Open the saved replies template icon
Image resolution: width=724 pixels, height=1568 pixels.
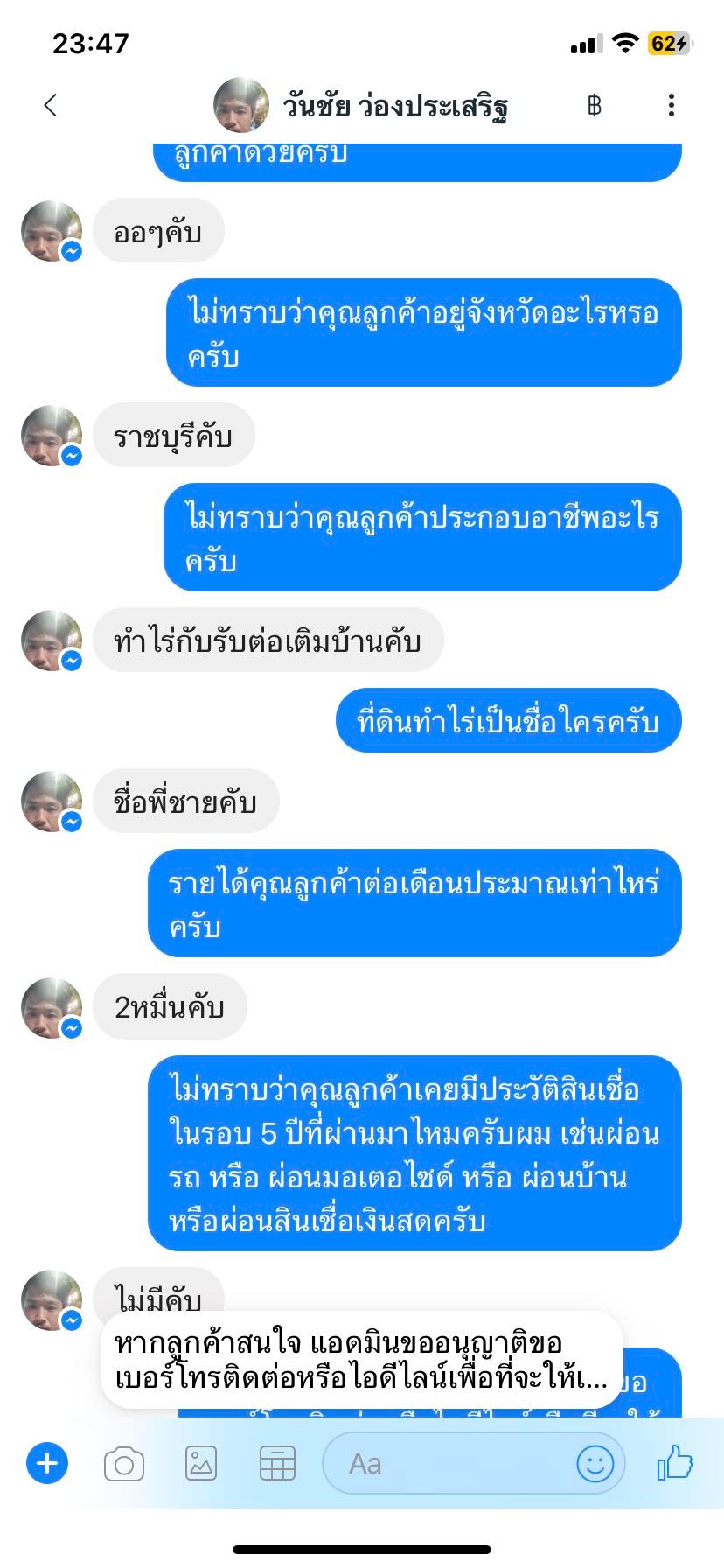coord(277,1463)
